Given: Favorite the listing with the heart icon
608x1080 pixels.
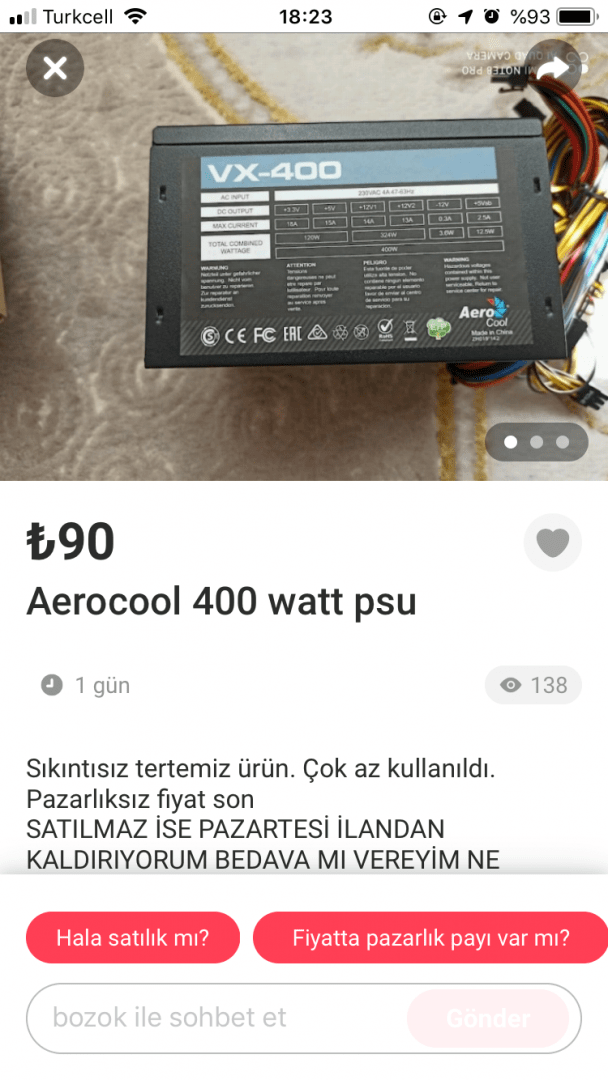Looking at the screenshot, I should click(552, 543).
